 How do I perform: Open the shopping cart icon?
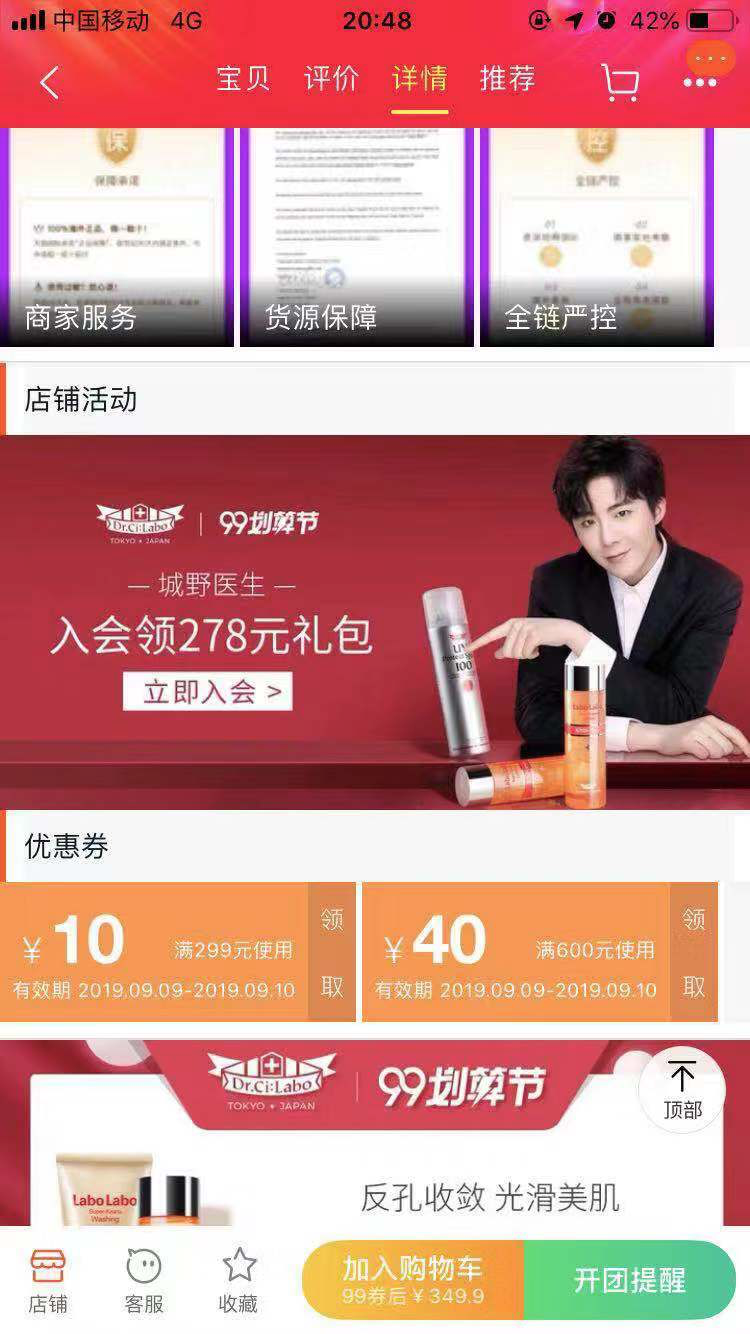(620, 83)
